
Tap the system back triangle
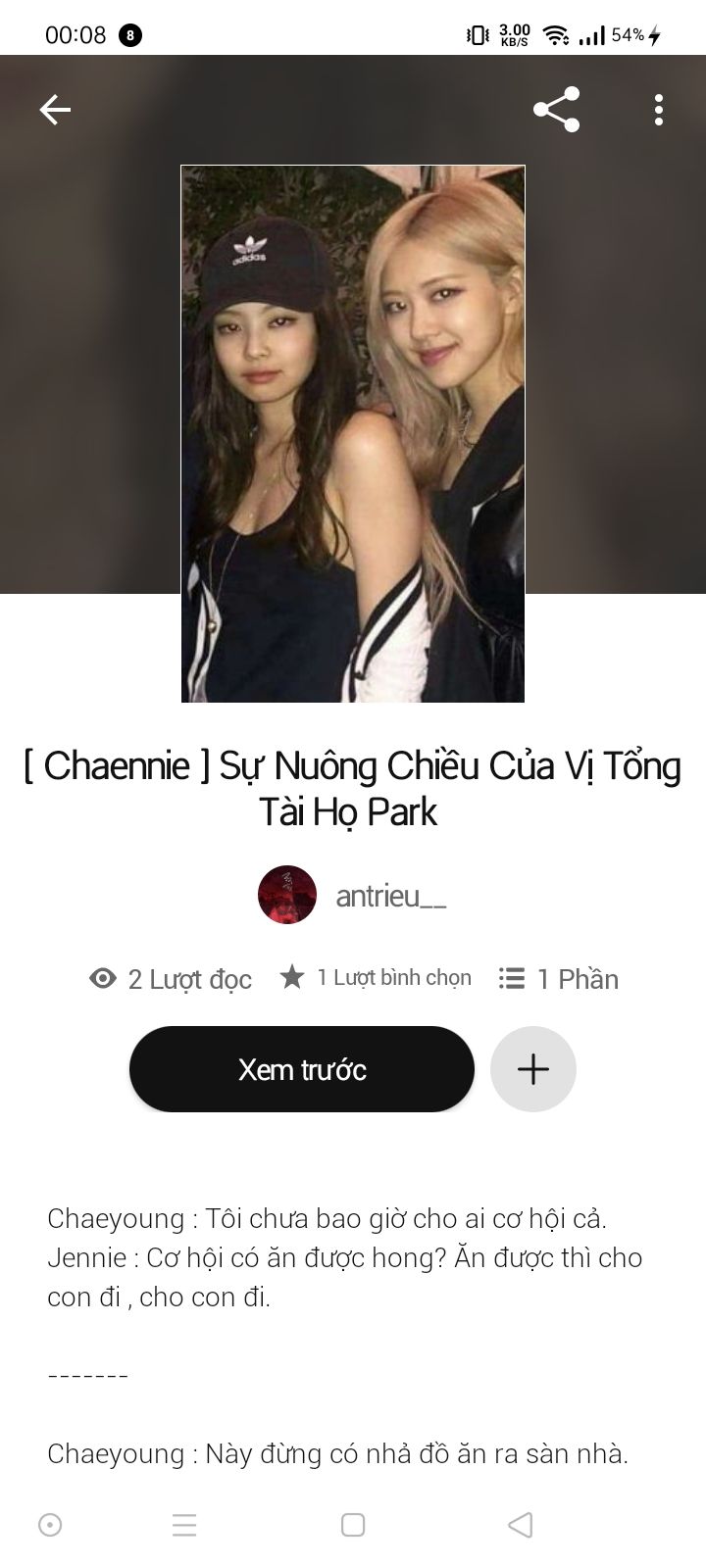[x=521, y=1525]
